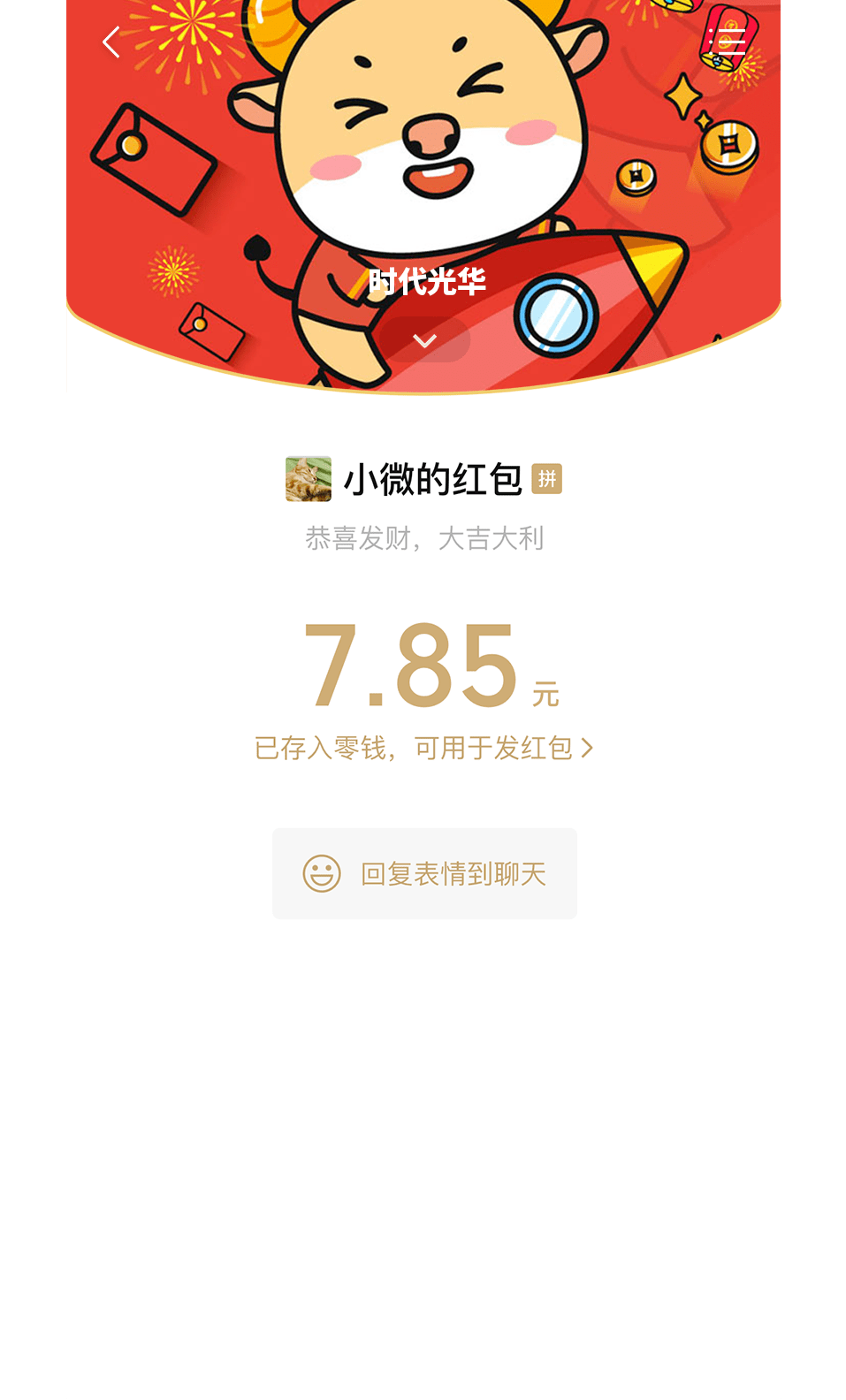Tap 回复表情到聊天 to reply with emoji
Viewport: 846px width, 1400px height.
click(x=423, y=873)
